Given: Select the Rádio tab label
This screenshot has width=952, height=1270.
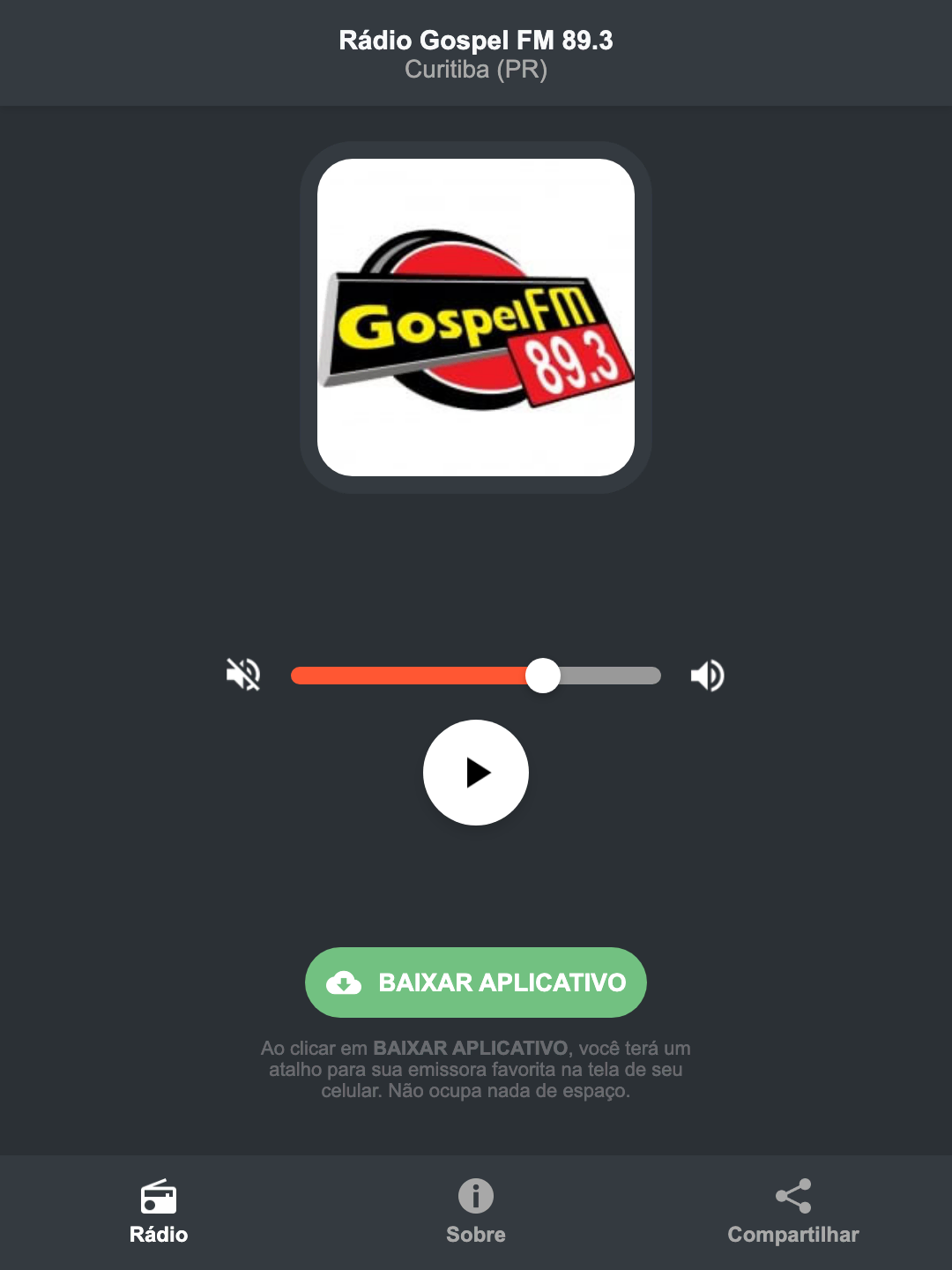Looking at the screenshot, I should pyautogui.click(x=159, y=1235).
